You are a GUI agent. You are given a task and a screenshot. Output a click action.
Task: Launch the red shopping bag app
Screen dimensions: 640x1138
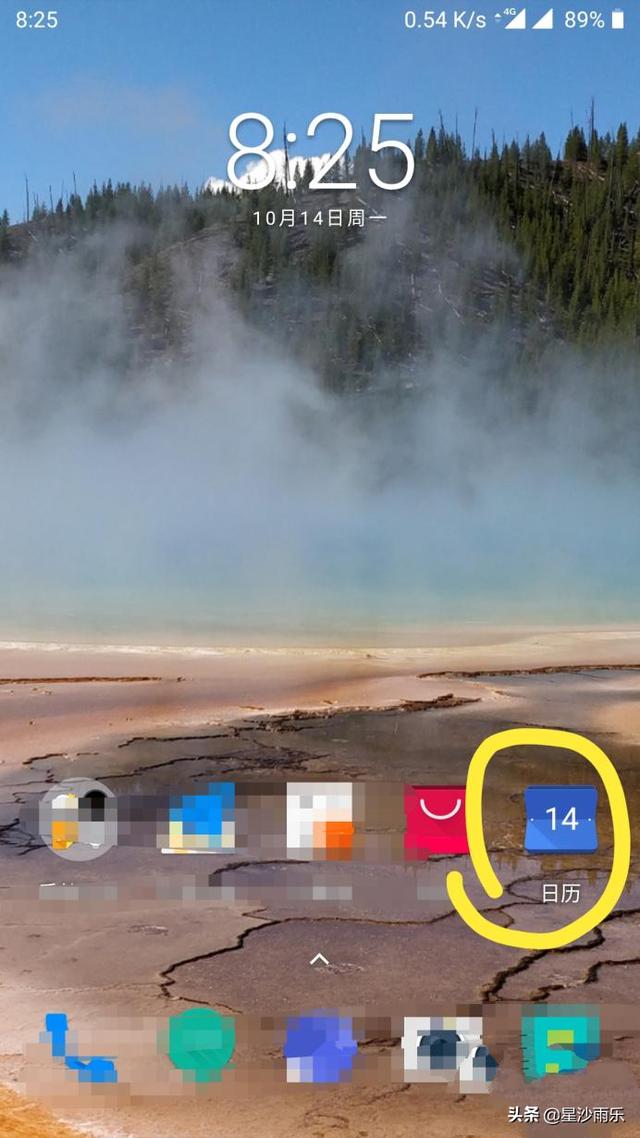(x=437, y=820)
